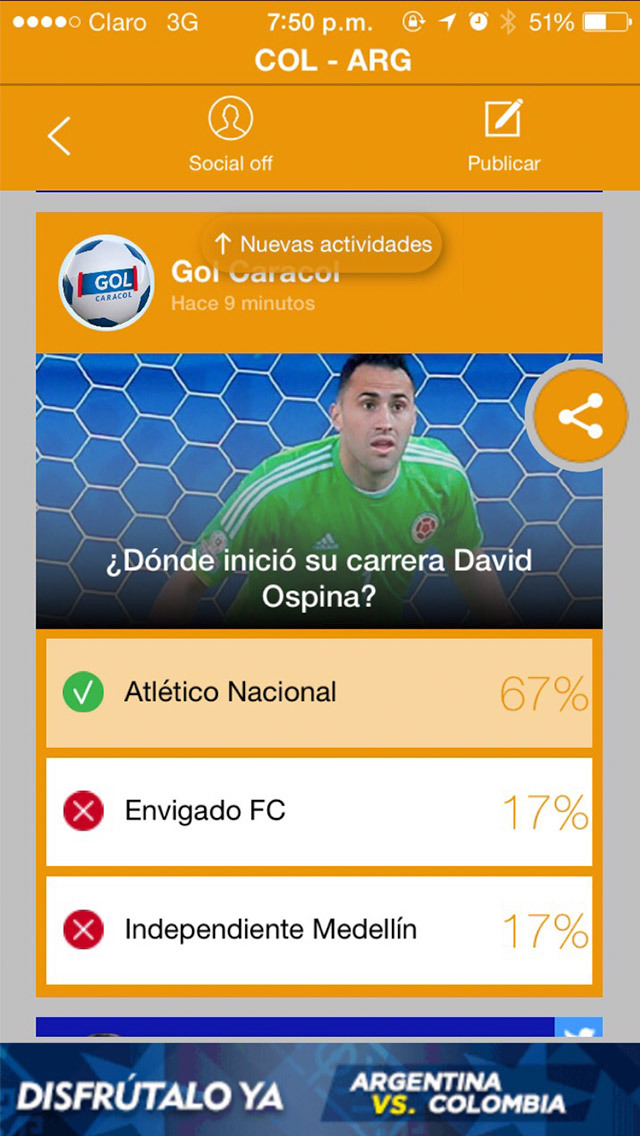Viewport: 640px width, 1136px height.
Task: Select the Atlético Nacional answer
Action: pyautogui.click(x=319, y=693)
